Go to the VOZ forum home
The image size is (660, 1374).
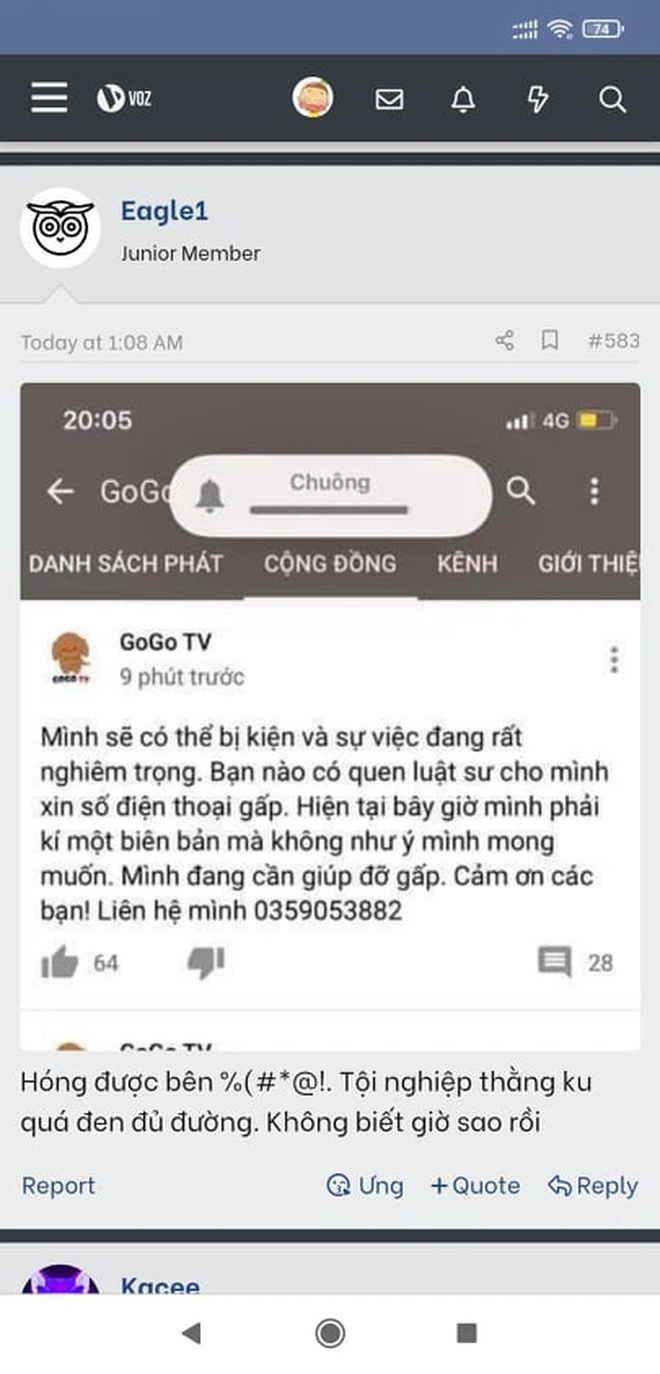(x=124, y=98)
